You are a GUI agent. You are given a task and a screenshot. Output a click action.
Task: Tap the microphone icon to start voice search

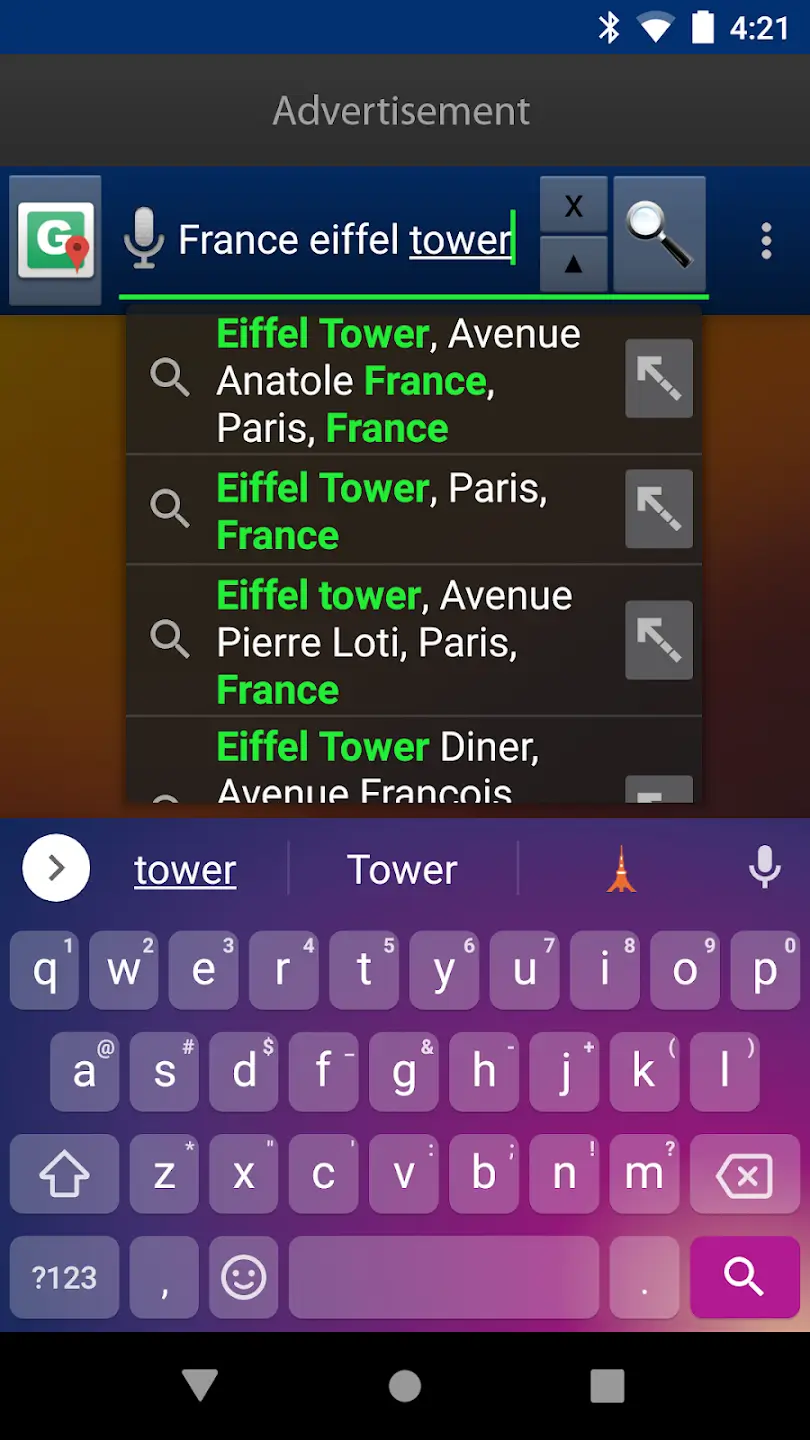coord(143,238)
